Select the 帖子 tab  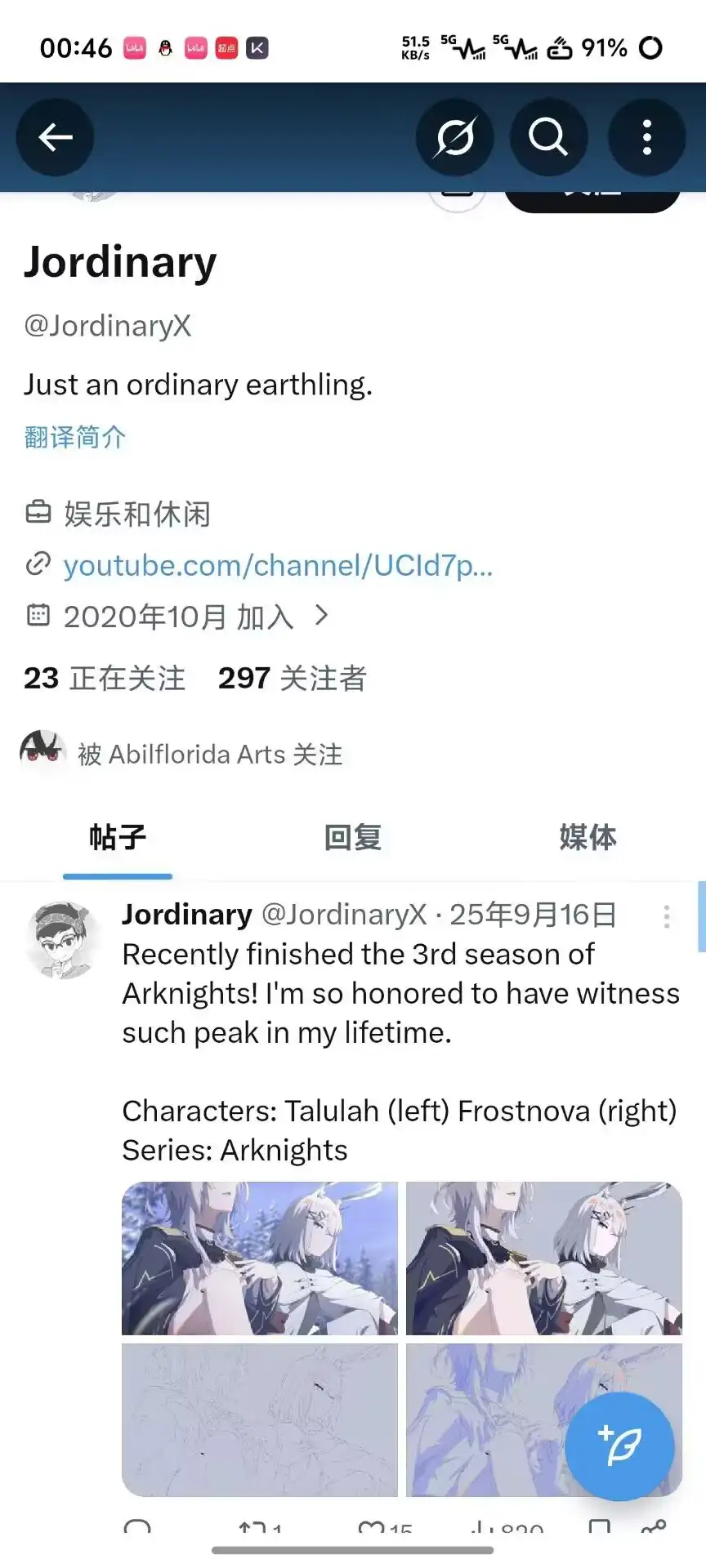pyautogui.click(x=118, y=838)
